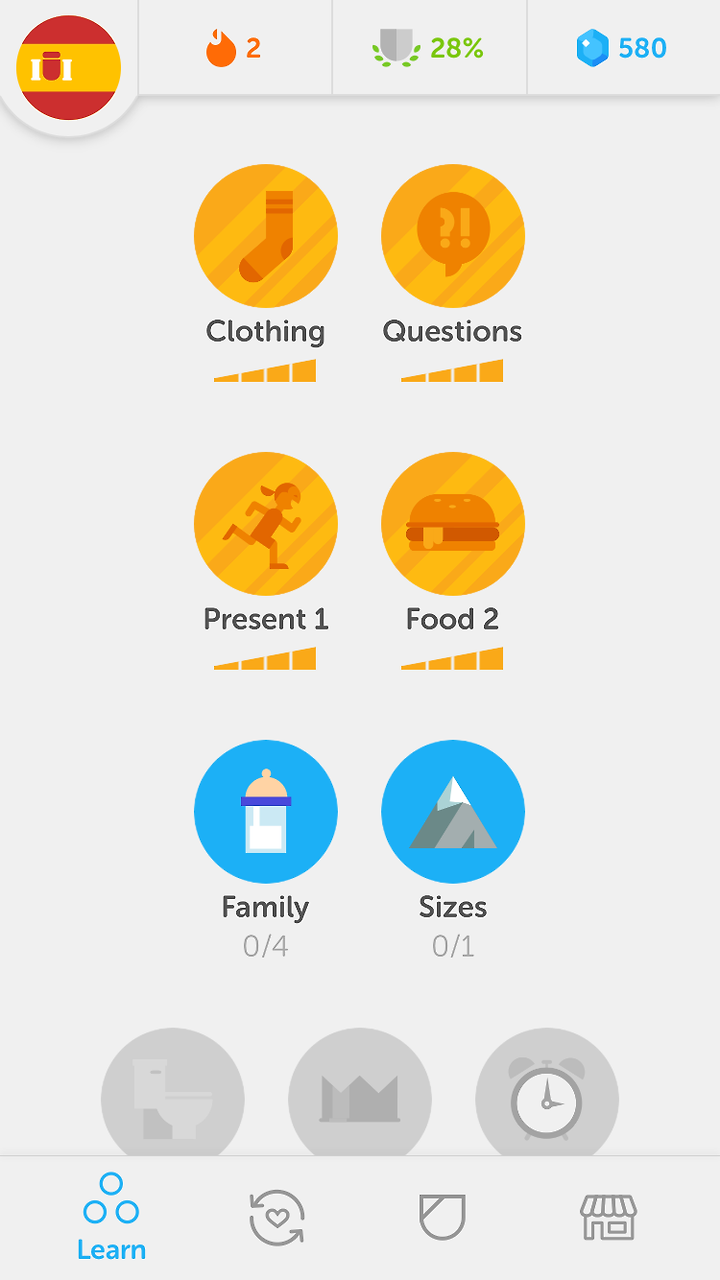Screen dimensions: 720x1280
Task: Go to the heart practice tab
Action: pos(277,1218)
